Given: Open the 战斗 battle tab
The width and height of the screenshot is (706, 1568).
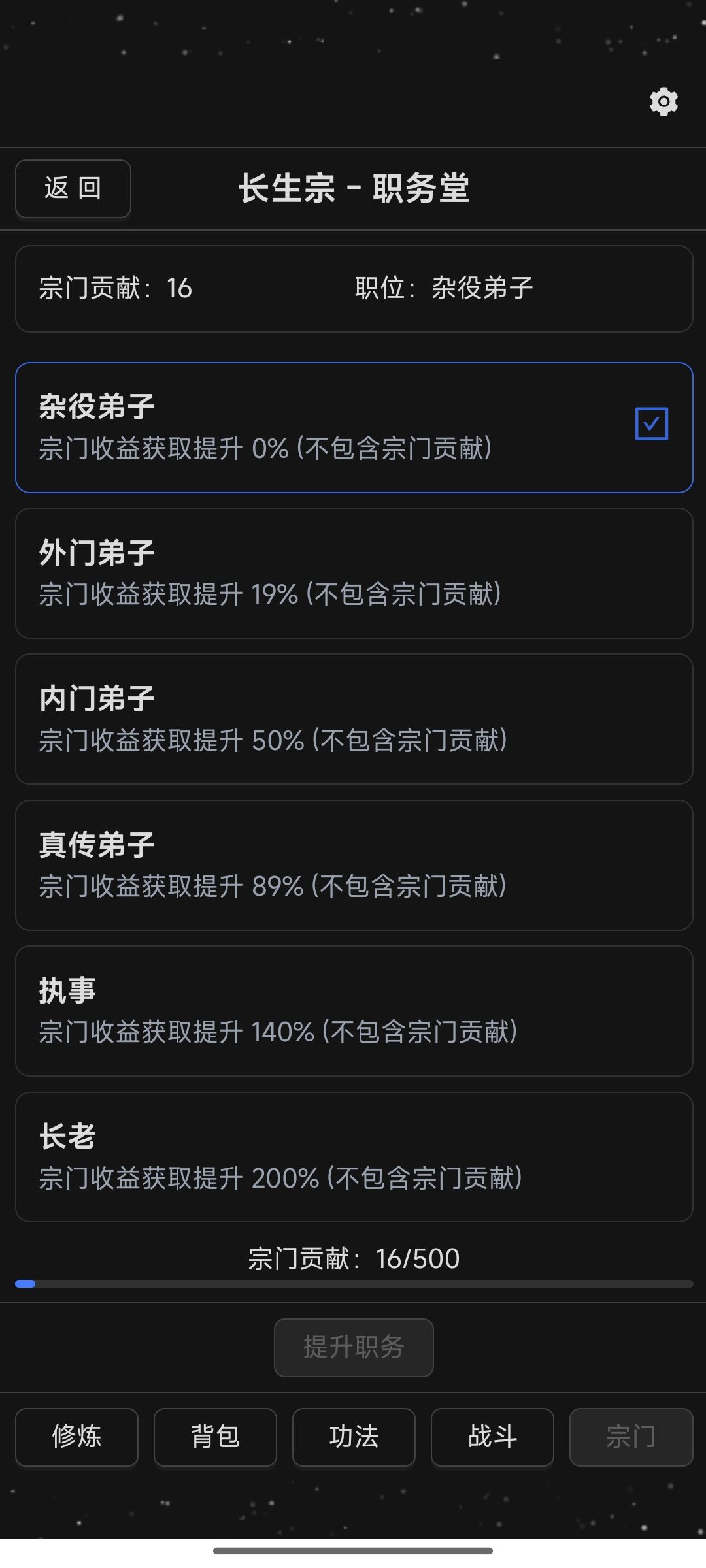Looking at the screenshot, I should (492, 1438).
